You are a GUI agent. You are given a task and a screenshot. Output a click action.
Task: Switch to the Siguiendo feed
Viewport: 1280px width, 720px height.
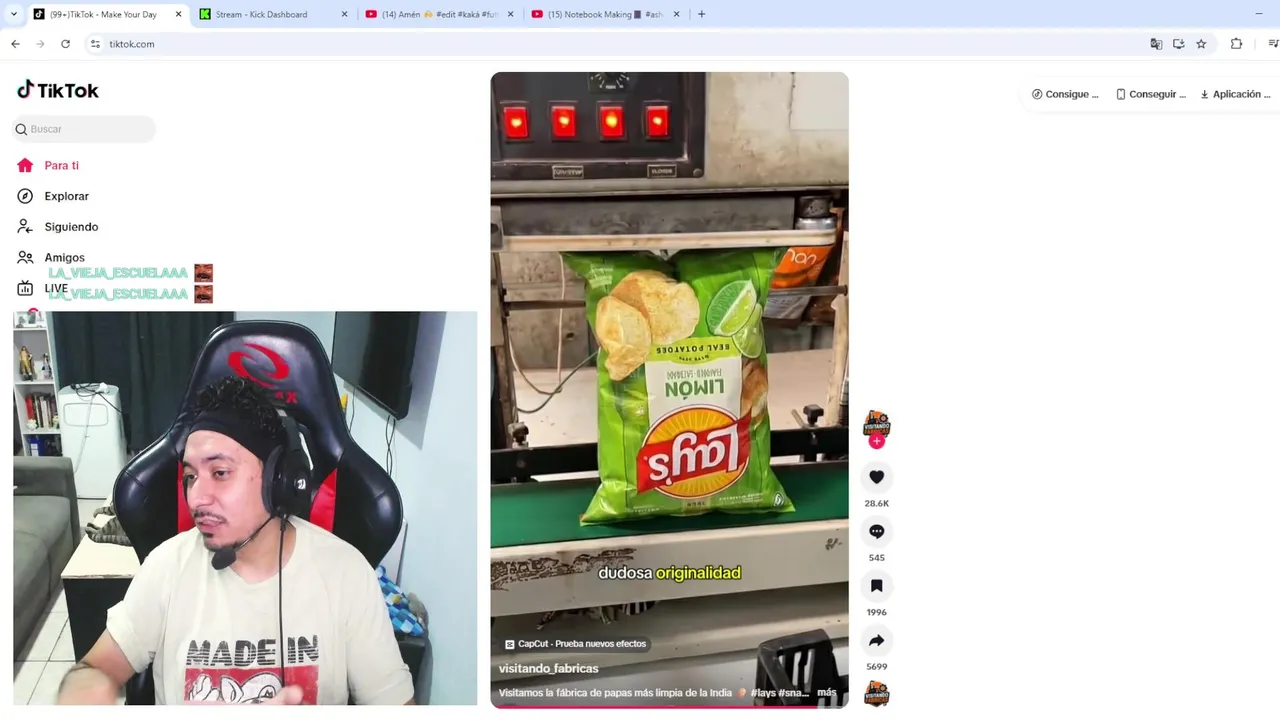pos(70,227)
